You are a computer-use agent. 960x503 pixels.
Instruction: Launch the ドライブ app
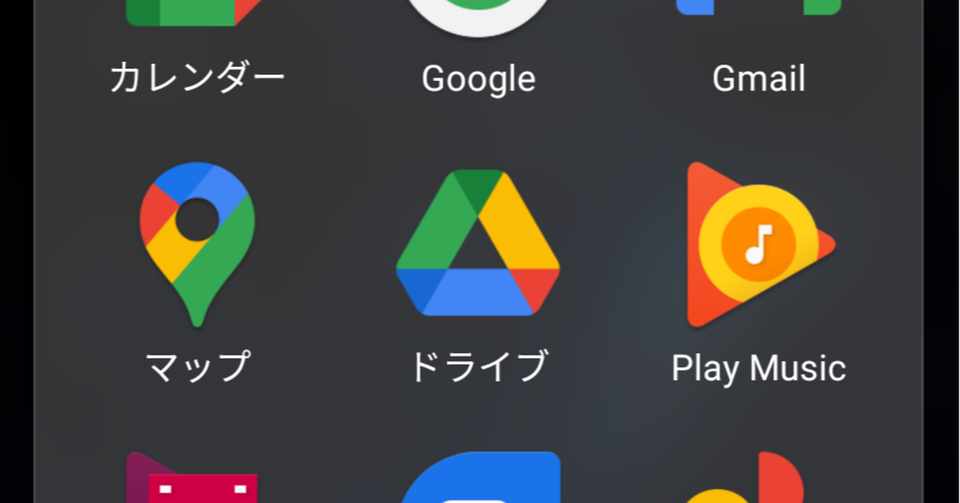point(478,244)
